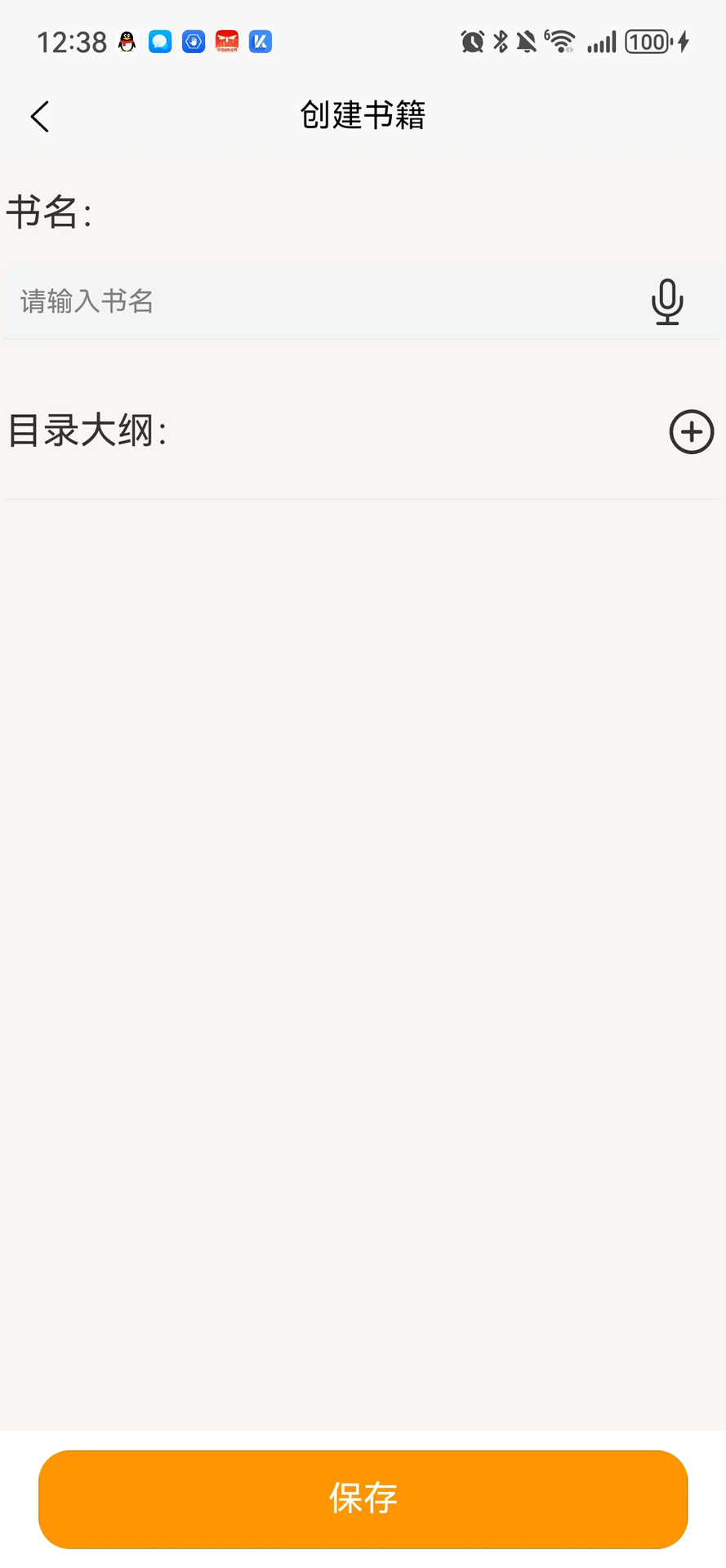Screen dimensions: 726x1568
Task: Expand the outline section under 目录大纲
Action: point(691,432)
